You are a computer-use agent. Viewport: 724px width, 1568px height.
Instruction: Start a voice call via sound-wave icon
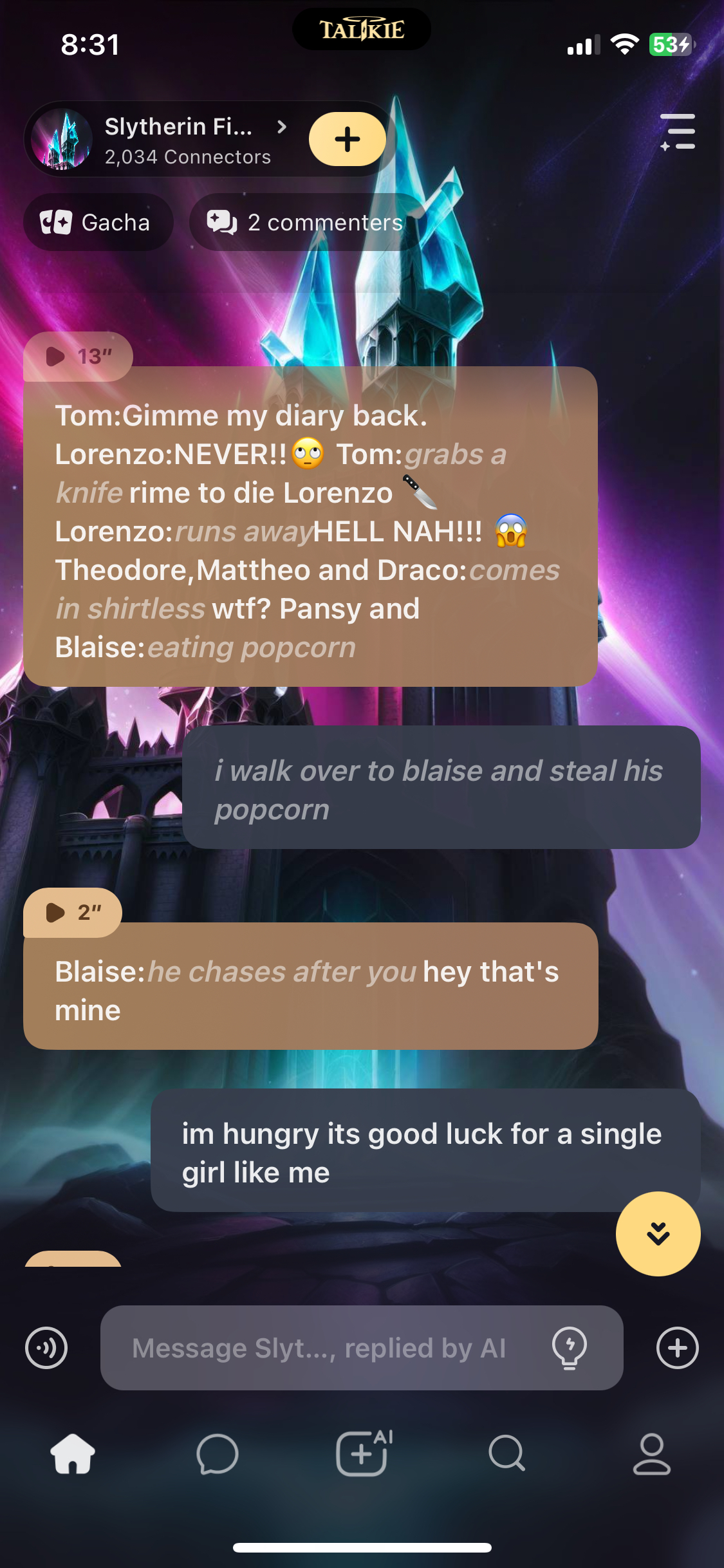pos(46,1347)
